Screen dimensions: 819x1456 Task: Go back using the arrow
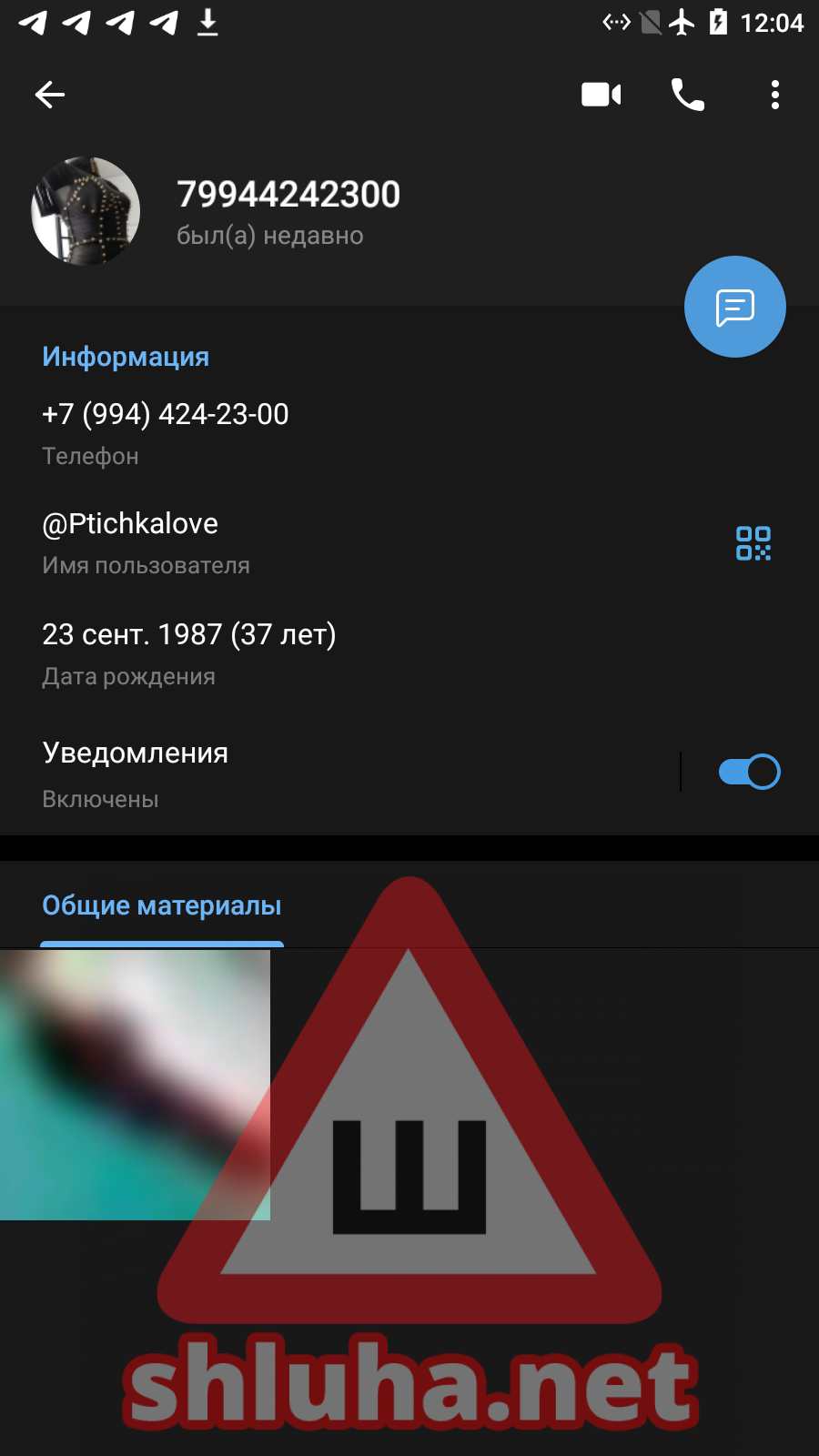(50, 95)
